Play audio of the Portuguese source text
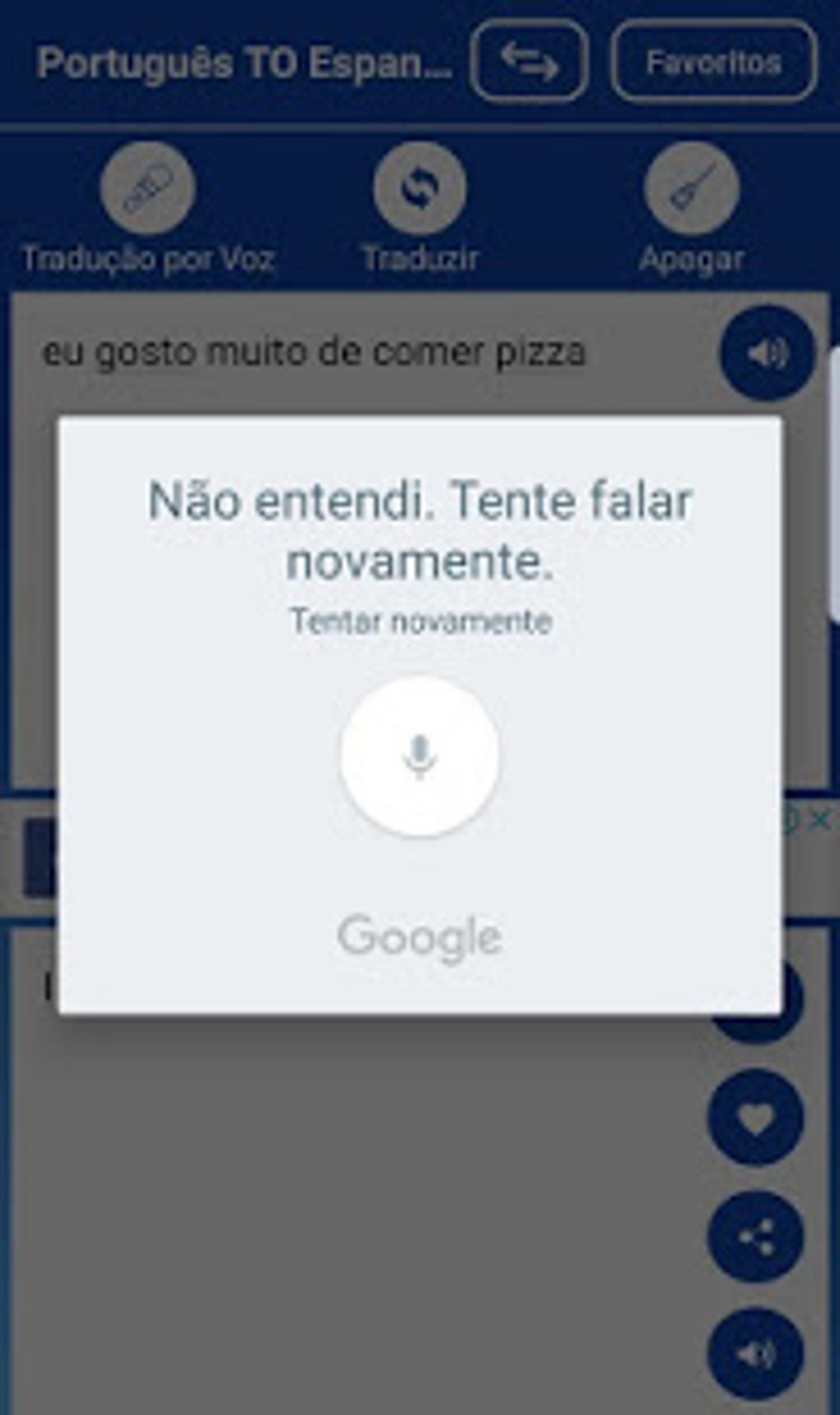This screenshot has height=1415, width=840. coord(767,353)
